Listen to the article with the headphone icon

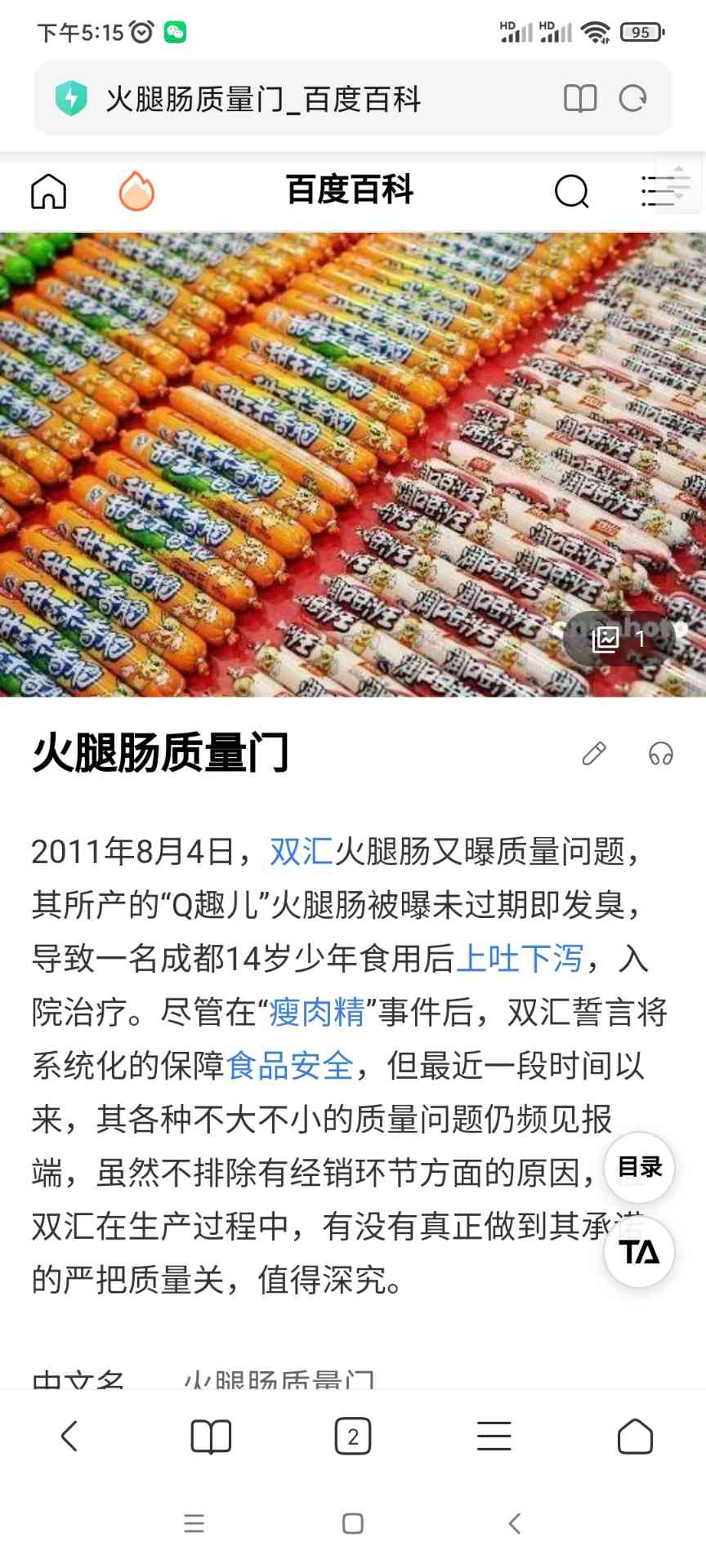coord(660,753)
